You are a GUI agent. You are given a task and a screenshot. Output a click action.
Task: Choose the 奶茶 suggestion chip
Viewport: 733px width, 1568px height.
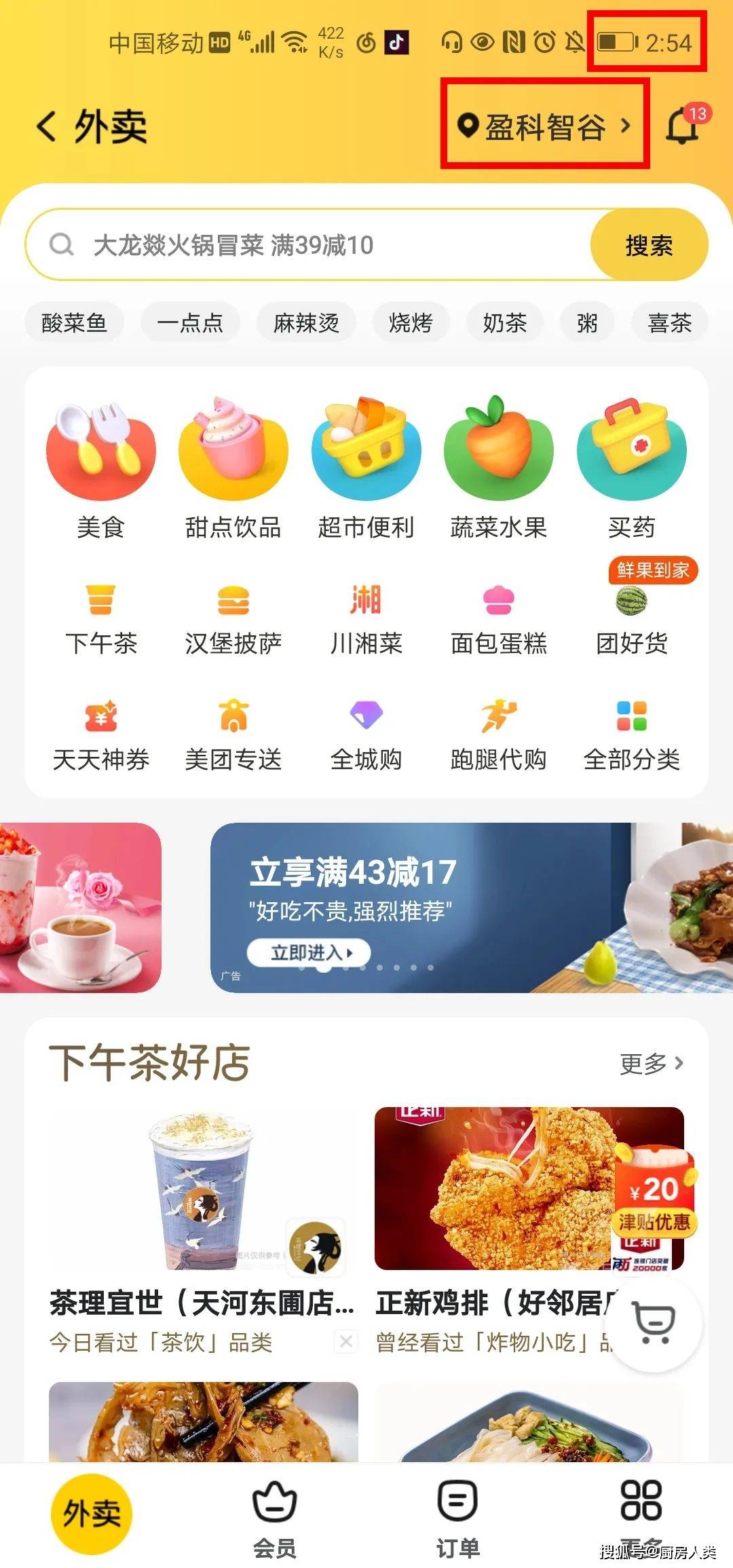[504, 322]
